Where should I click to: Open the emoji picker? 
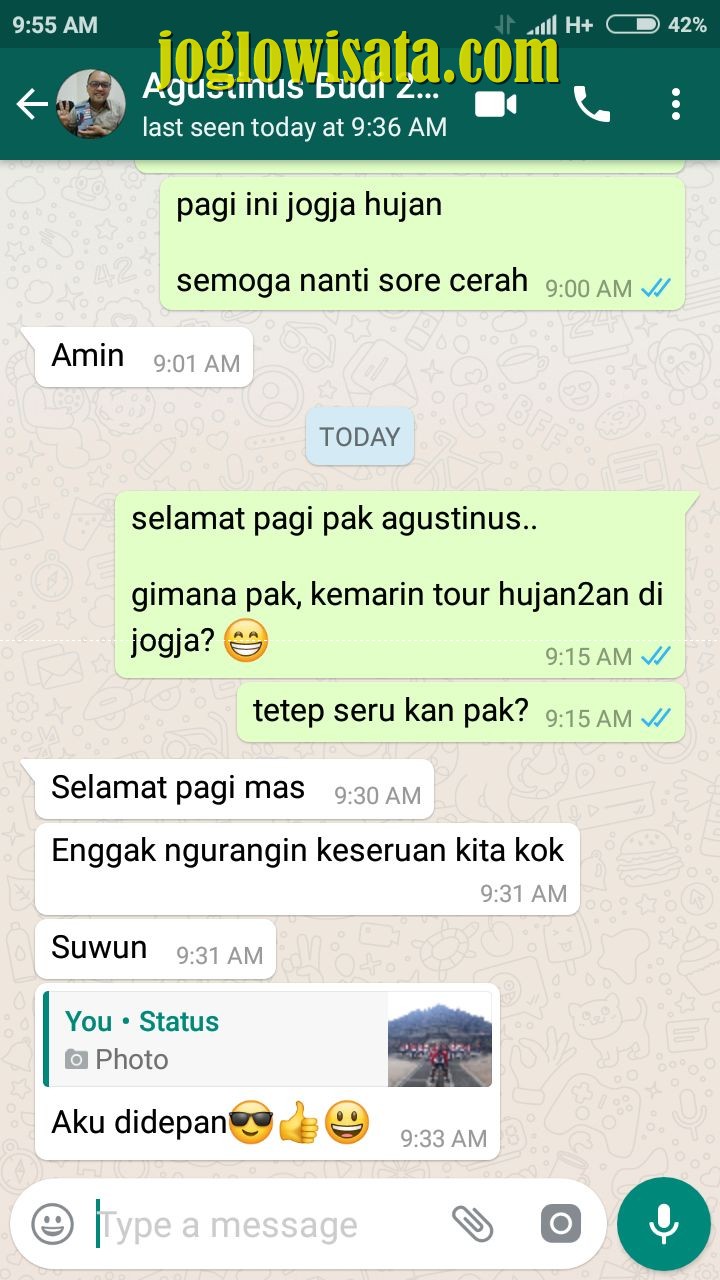tap(53, 1224)
